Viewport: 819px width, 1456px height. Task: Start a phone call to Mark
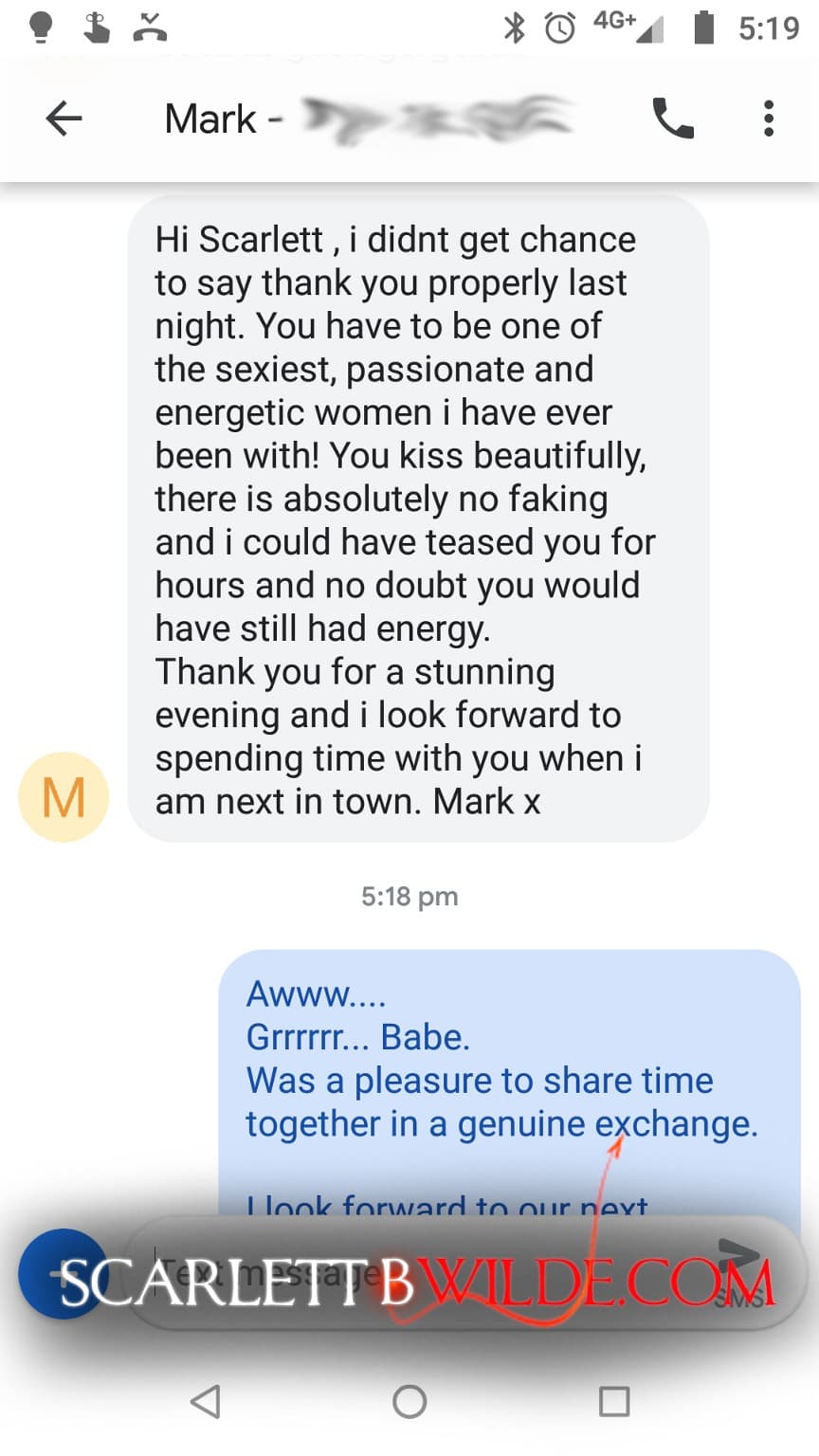point(673,119)
